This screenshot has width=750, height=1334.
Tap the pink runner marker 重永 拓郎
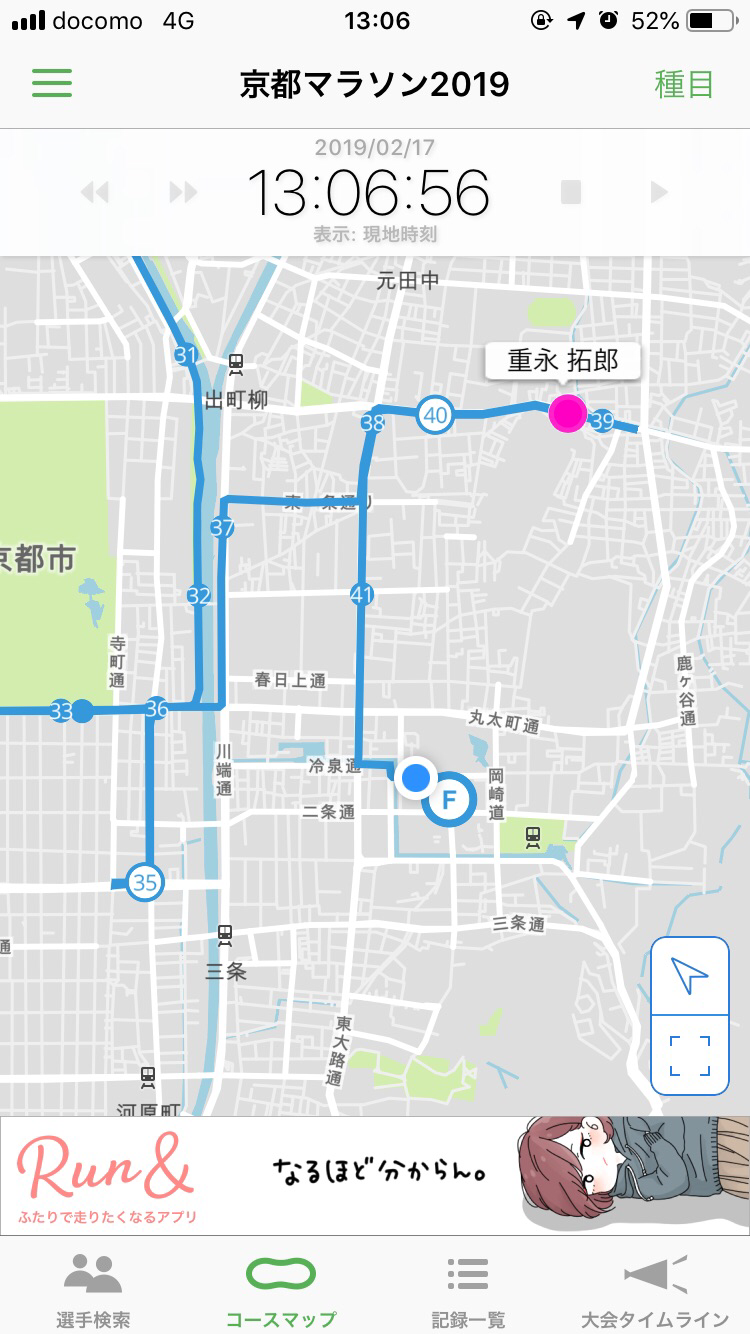[568, 413]
